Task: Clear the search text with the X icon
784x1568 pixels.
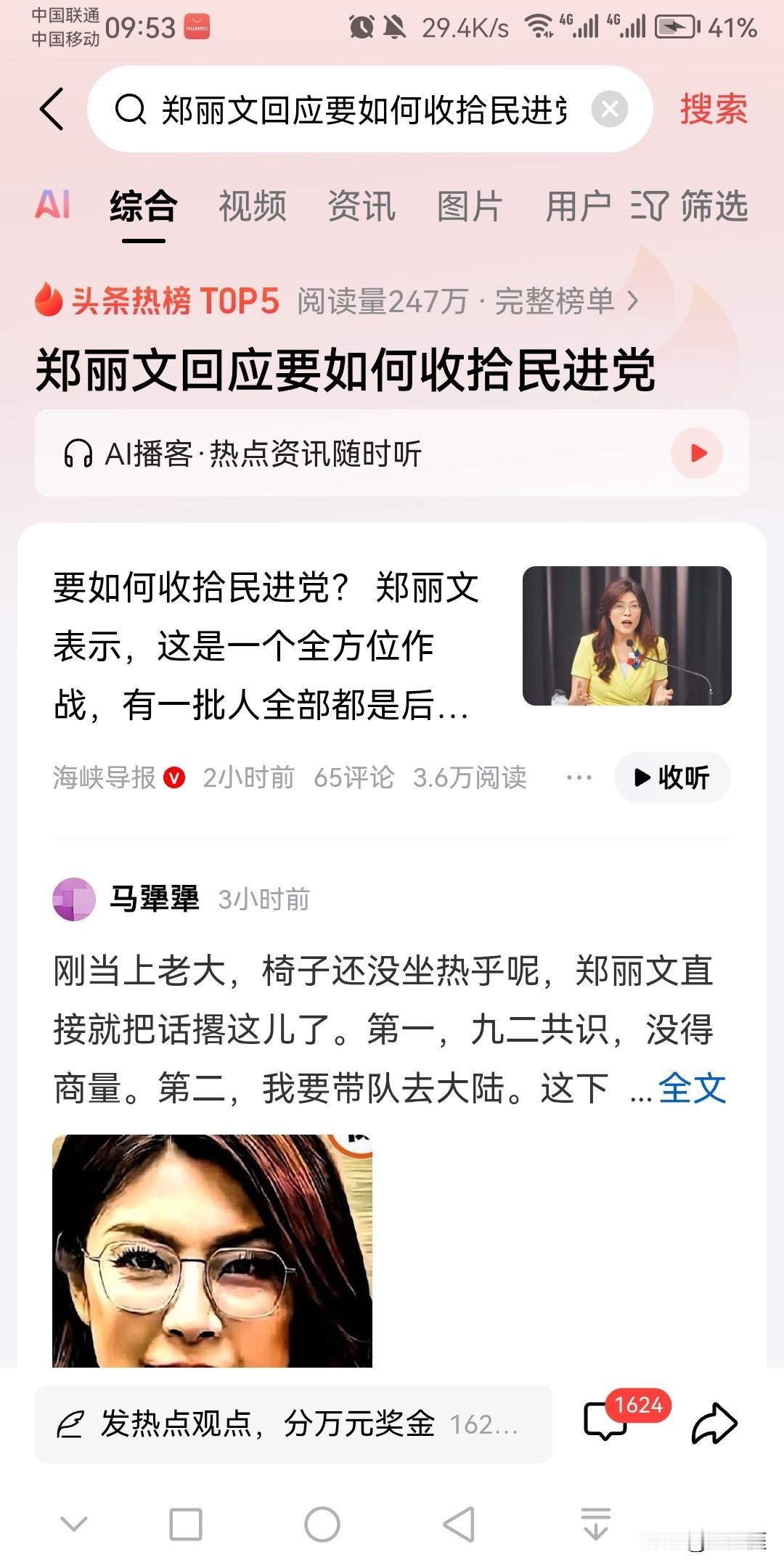Action: click(x=611, y=109)
